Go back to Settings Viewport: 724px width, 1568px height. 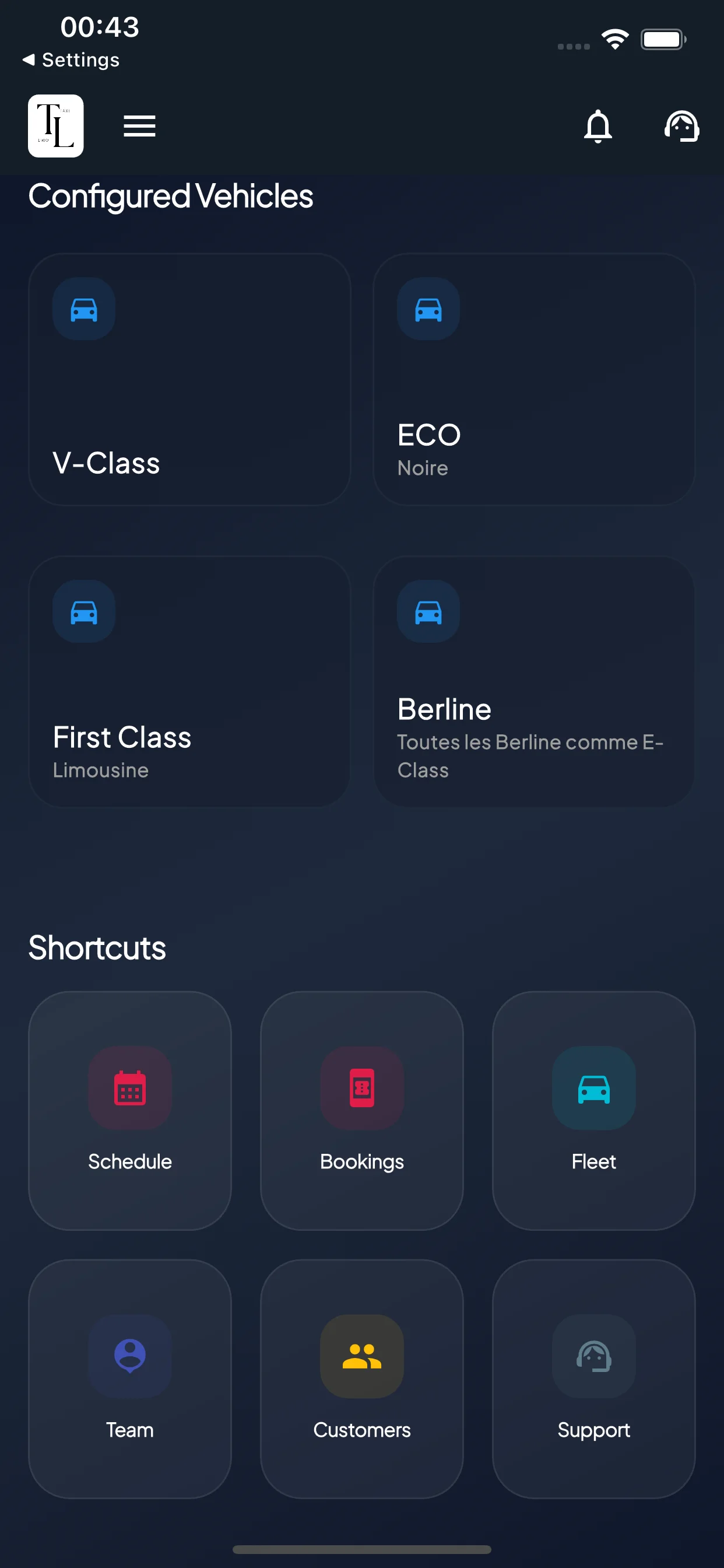point(71,60)
